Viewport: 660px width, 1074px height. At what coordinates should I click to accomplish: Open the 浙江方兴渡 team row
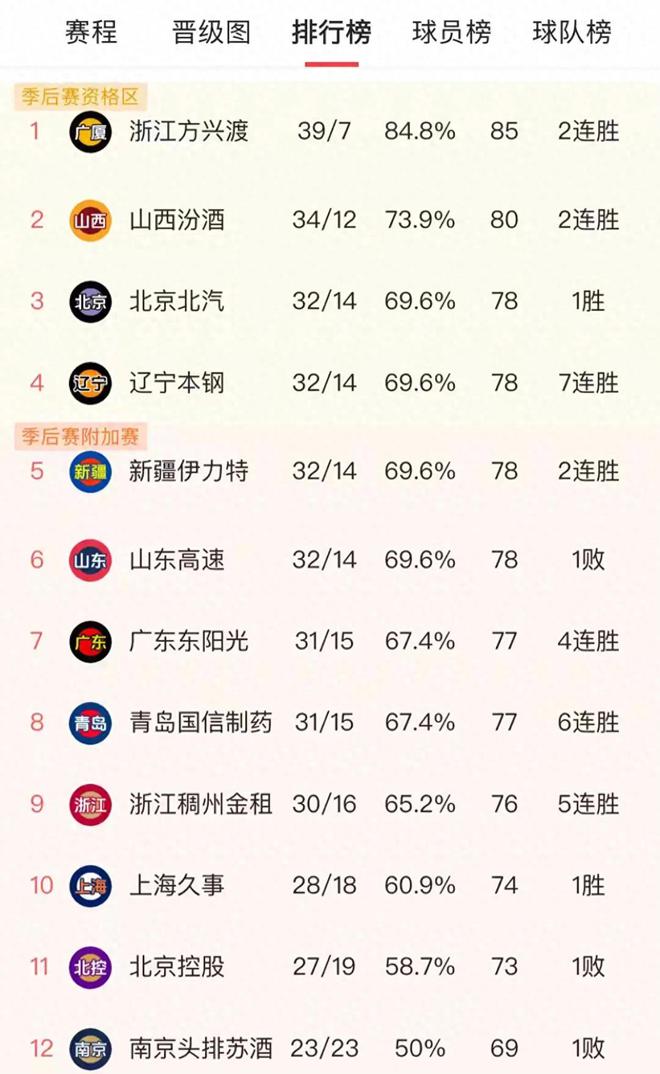(x=189, y=131)
